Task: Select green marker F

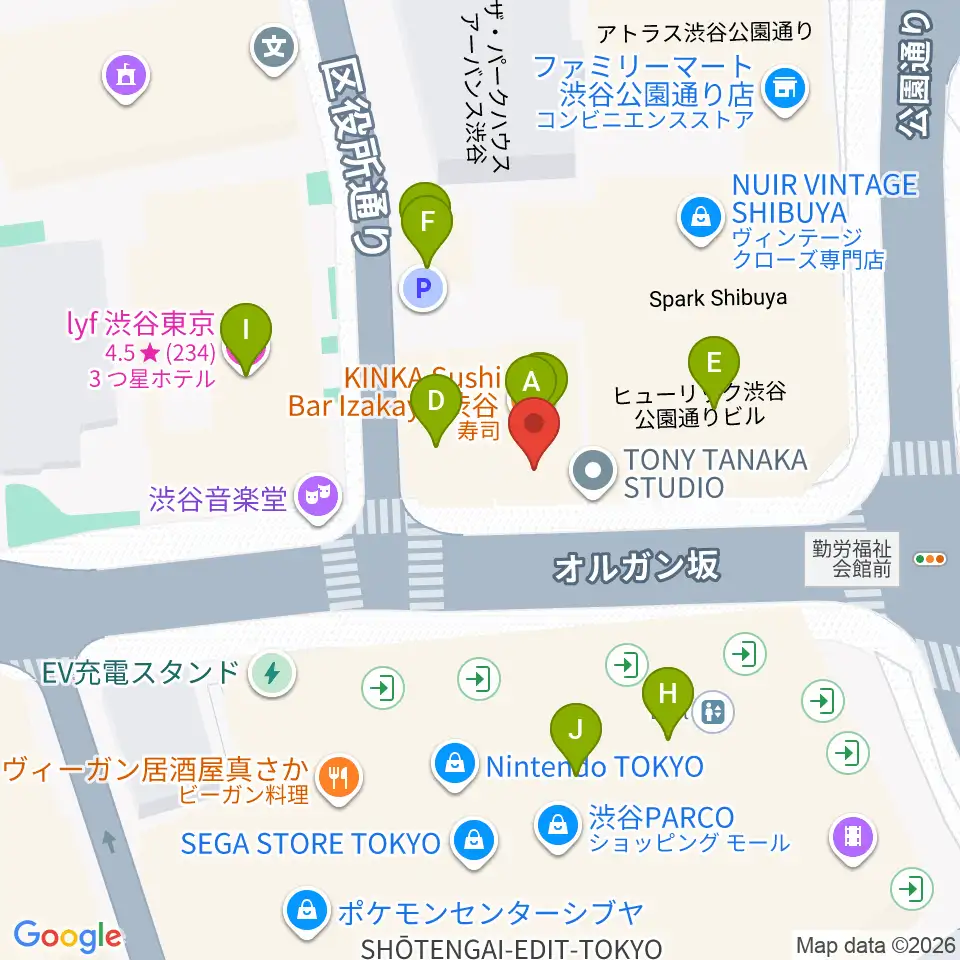Action: point(427,227)
